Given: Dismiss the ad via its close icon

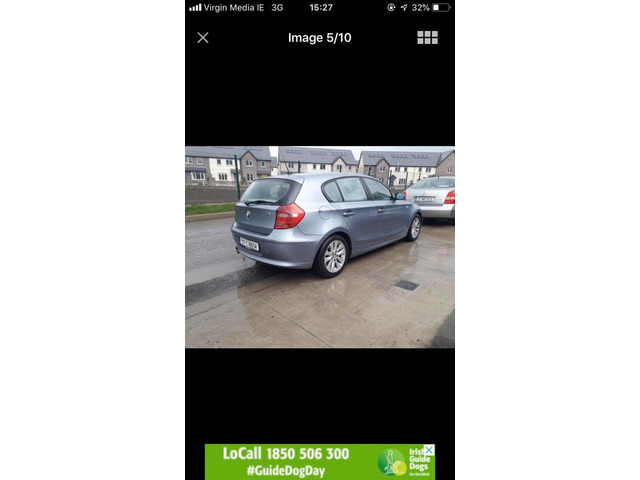Looking at the screenshot, I should pos(430,450).
